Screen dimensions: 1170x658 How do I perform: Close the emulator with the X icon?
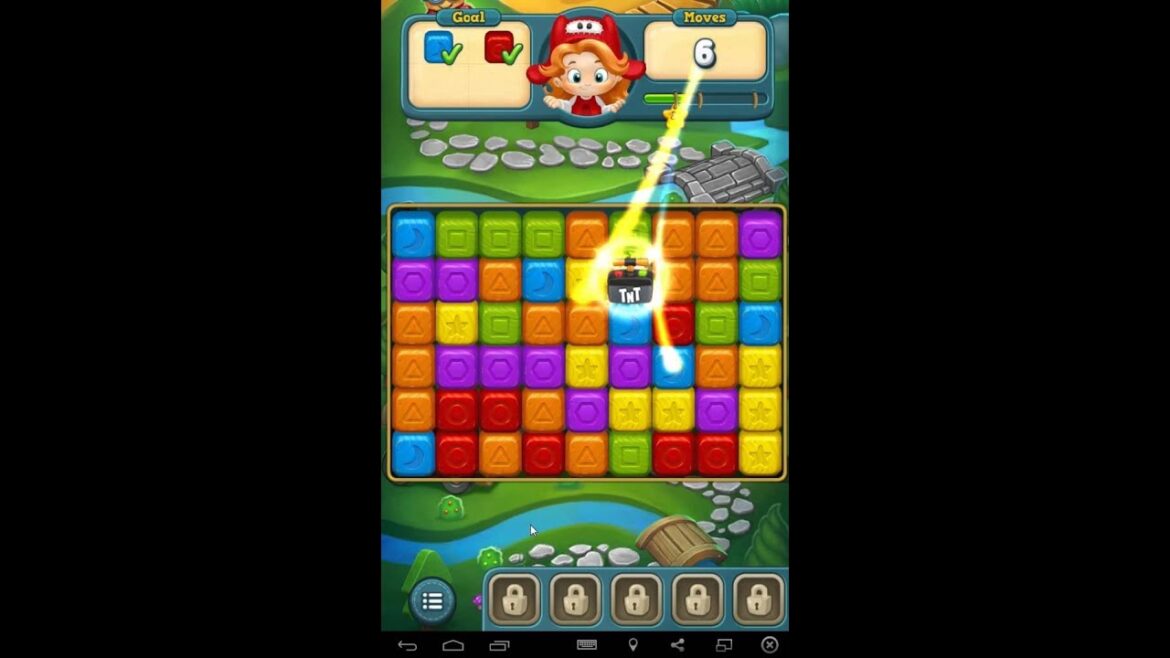coord(769,645)
